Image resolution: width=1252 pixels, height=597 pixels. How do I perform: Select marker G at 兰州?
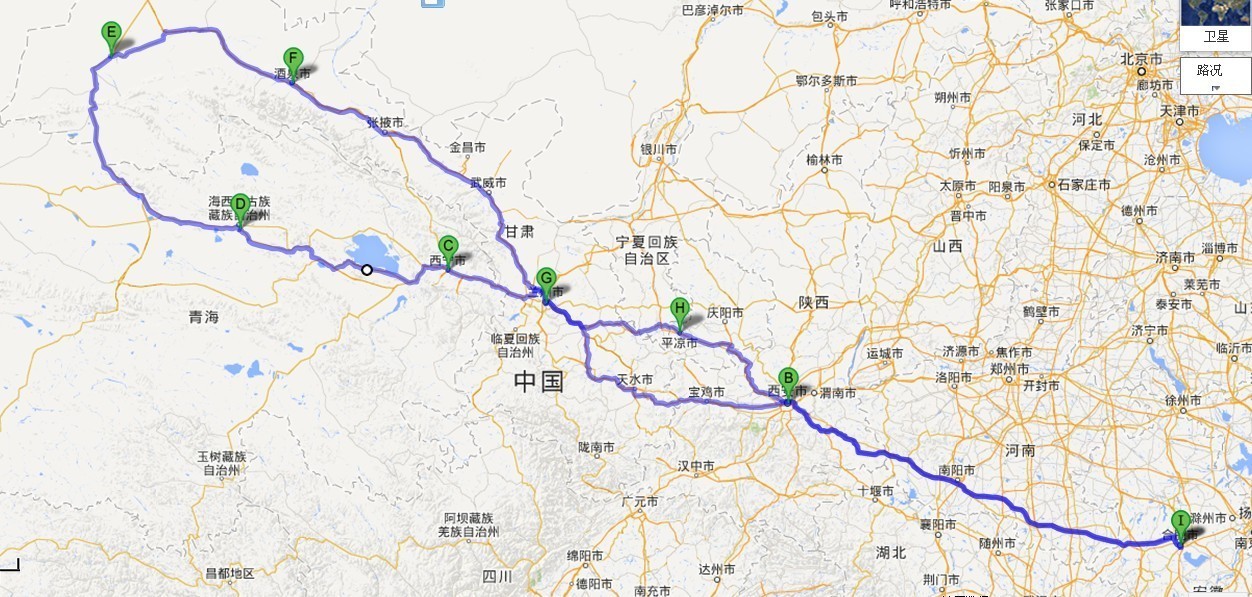(546, 280)
